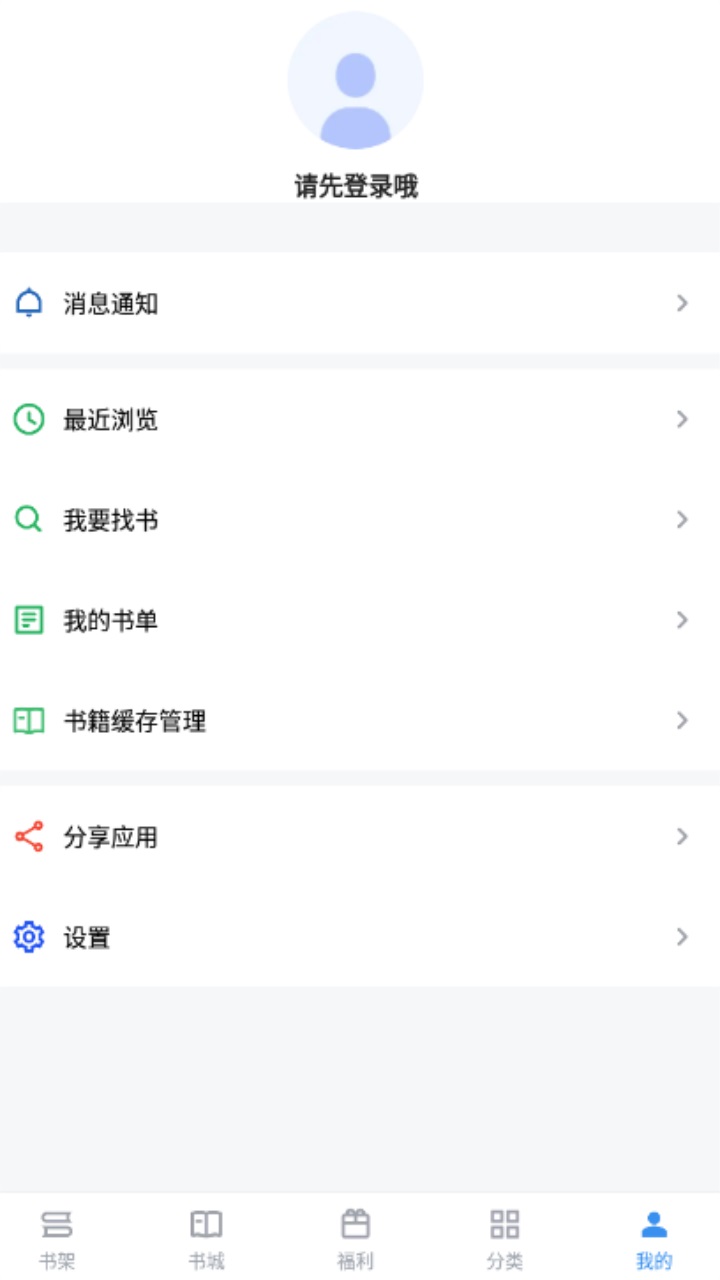Click the circular avatar placeholder image
This screenshot has width=720, height=1280.
point(356,80)
